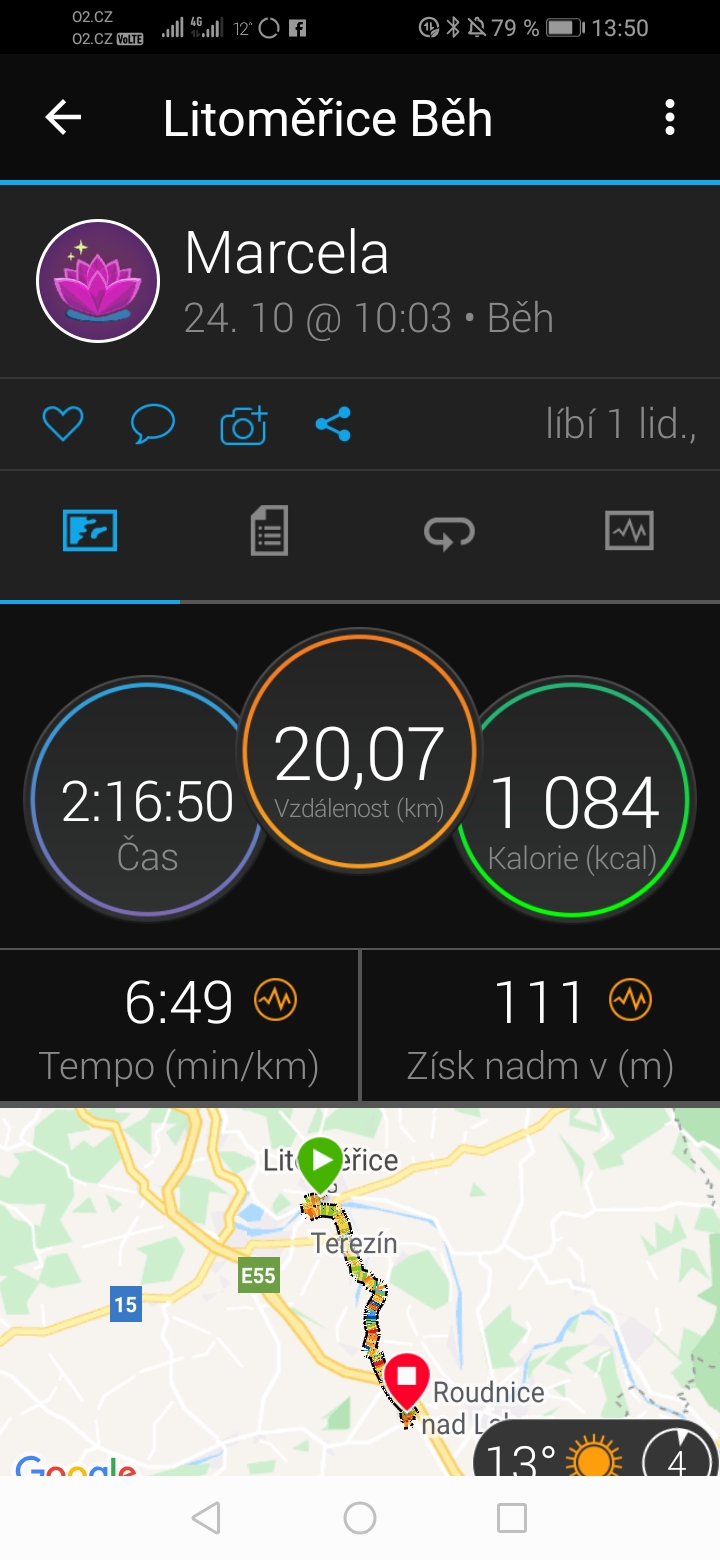
Task: Add a photo with the camera icon
Action: pyautogui.click(x=244, y=425)
